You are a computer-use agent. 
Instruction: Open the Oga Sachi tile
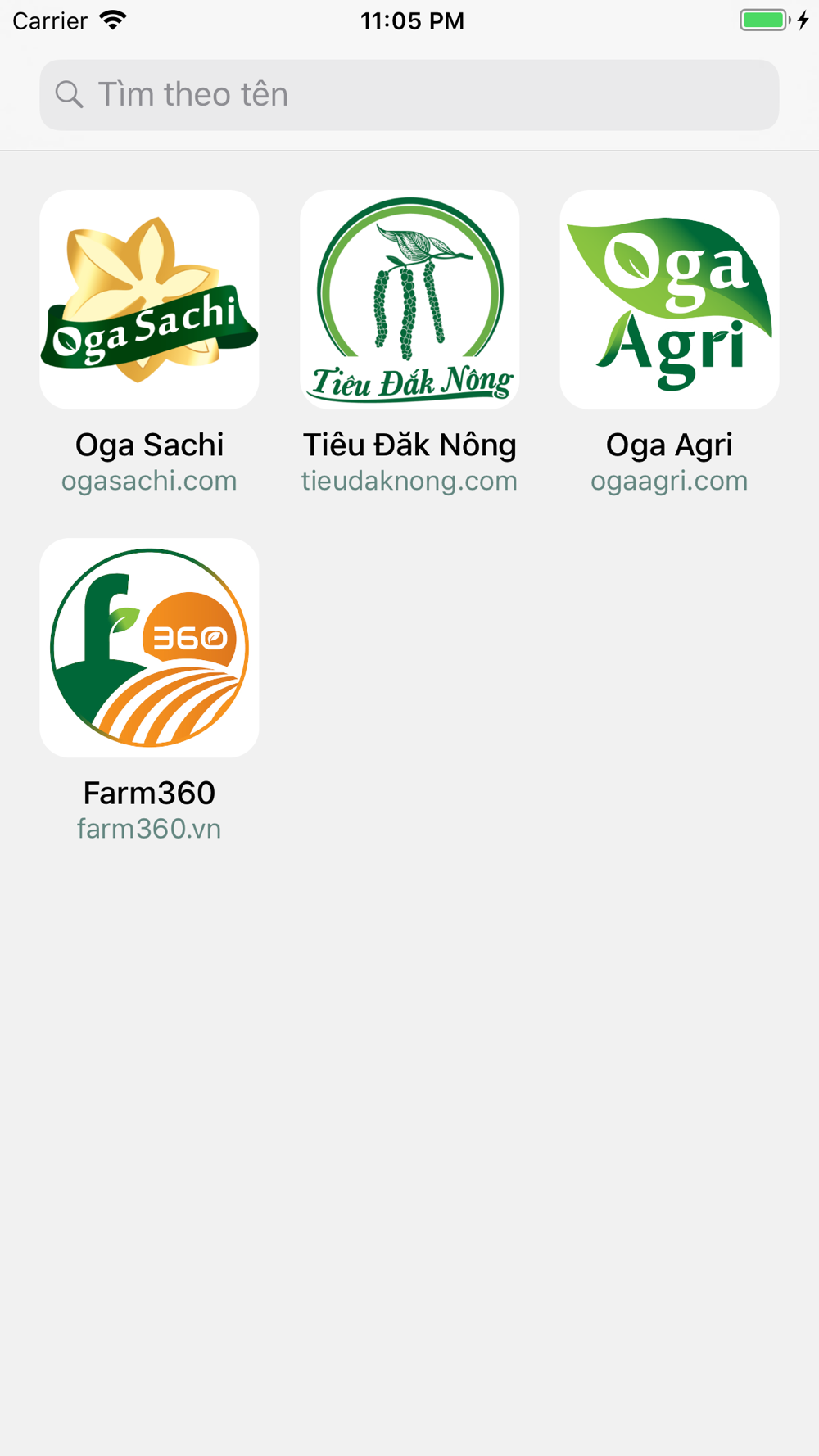[149, 301]
